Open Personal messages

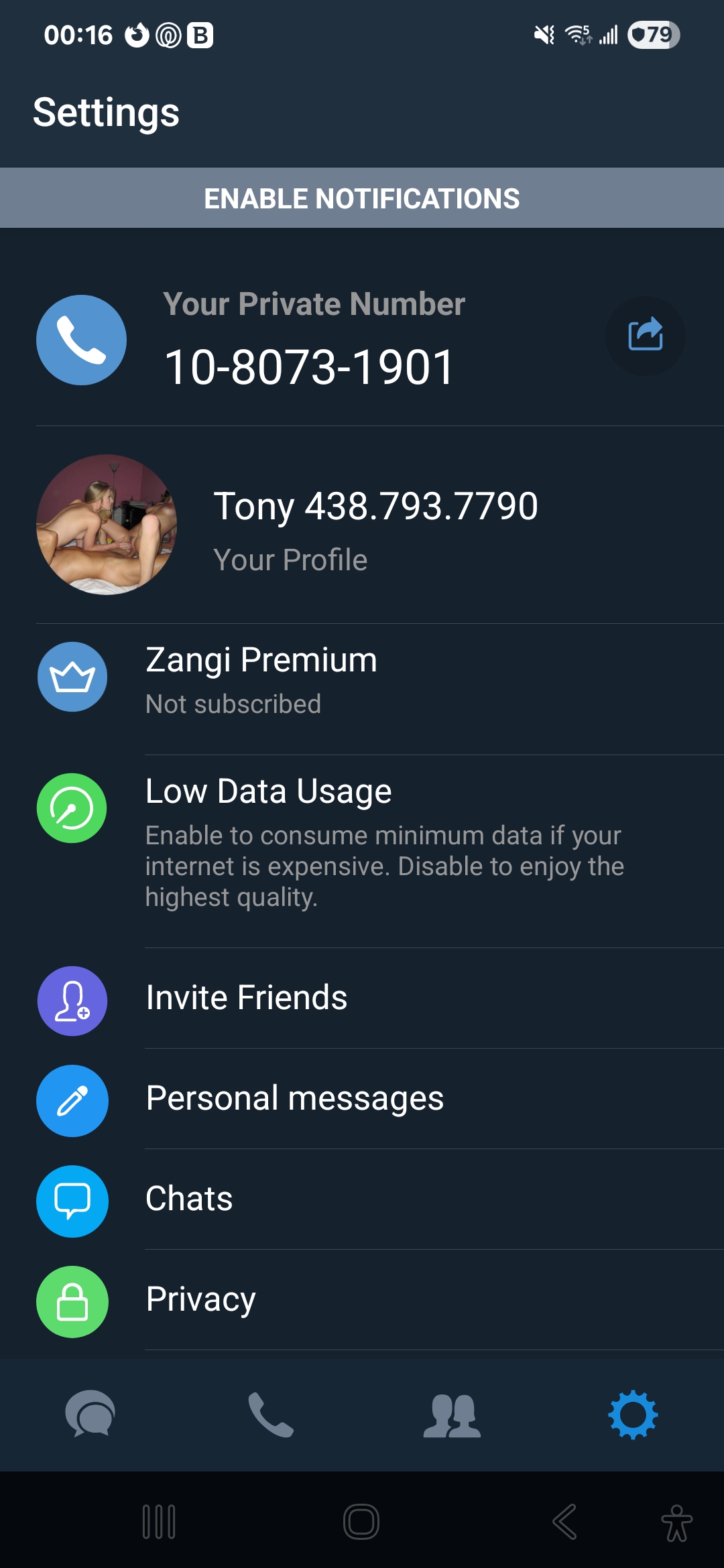pos(362,1099)
